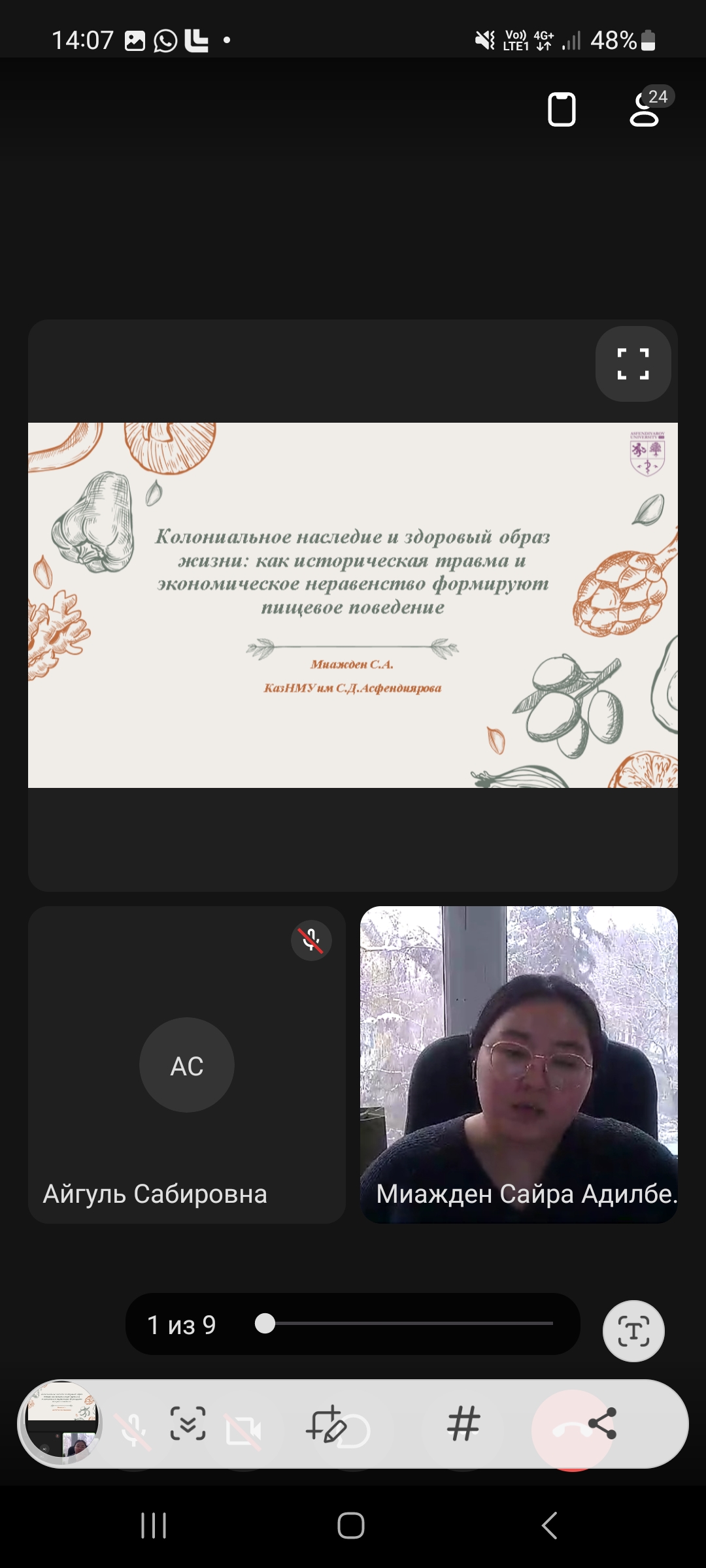The image size is (706, 1568).
Task: Go back using the system back button
Action: 550,1526
